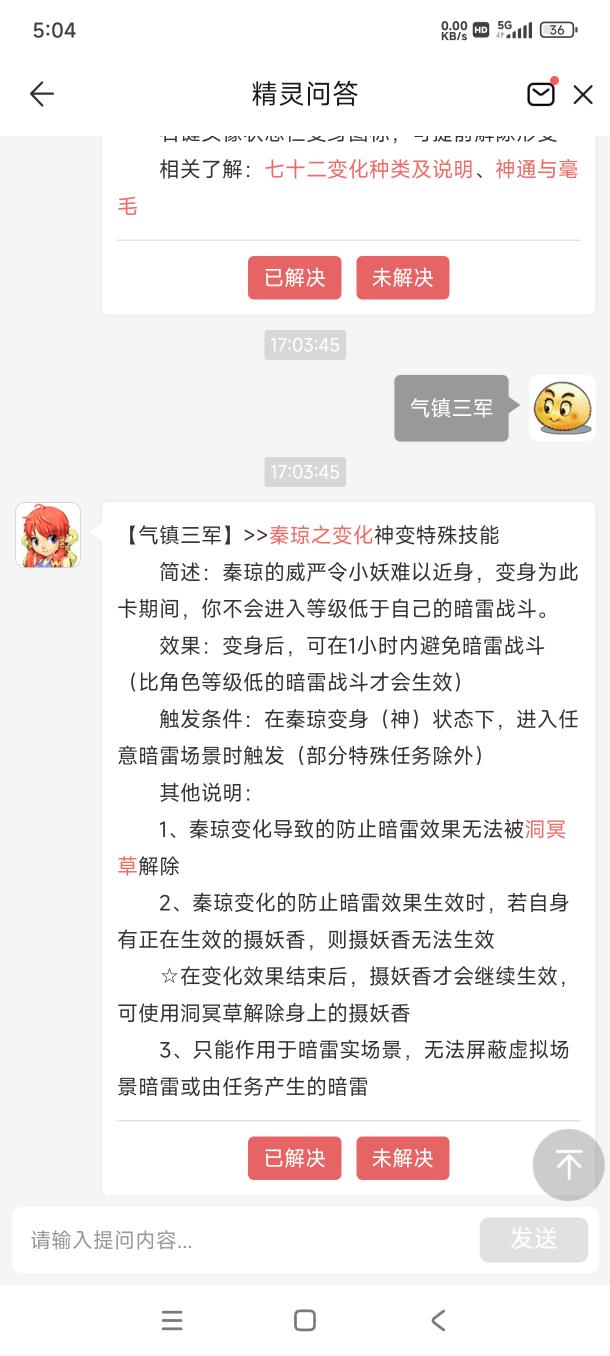This screenshot has height=1356, width=610.
Task: Open the 神通与毫毛 link
Action: 536,169
